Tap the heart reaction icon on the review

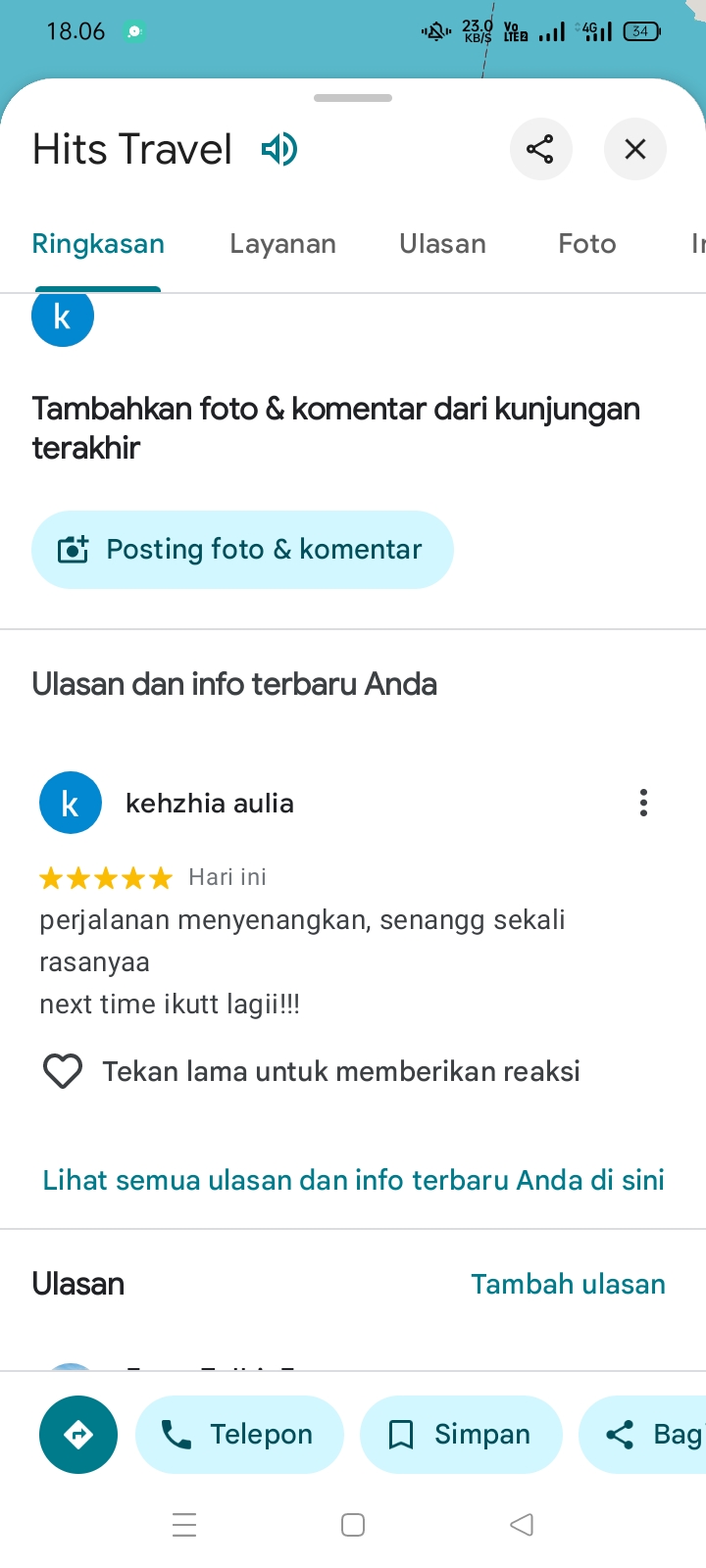point(63,1071)
